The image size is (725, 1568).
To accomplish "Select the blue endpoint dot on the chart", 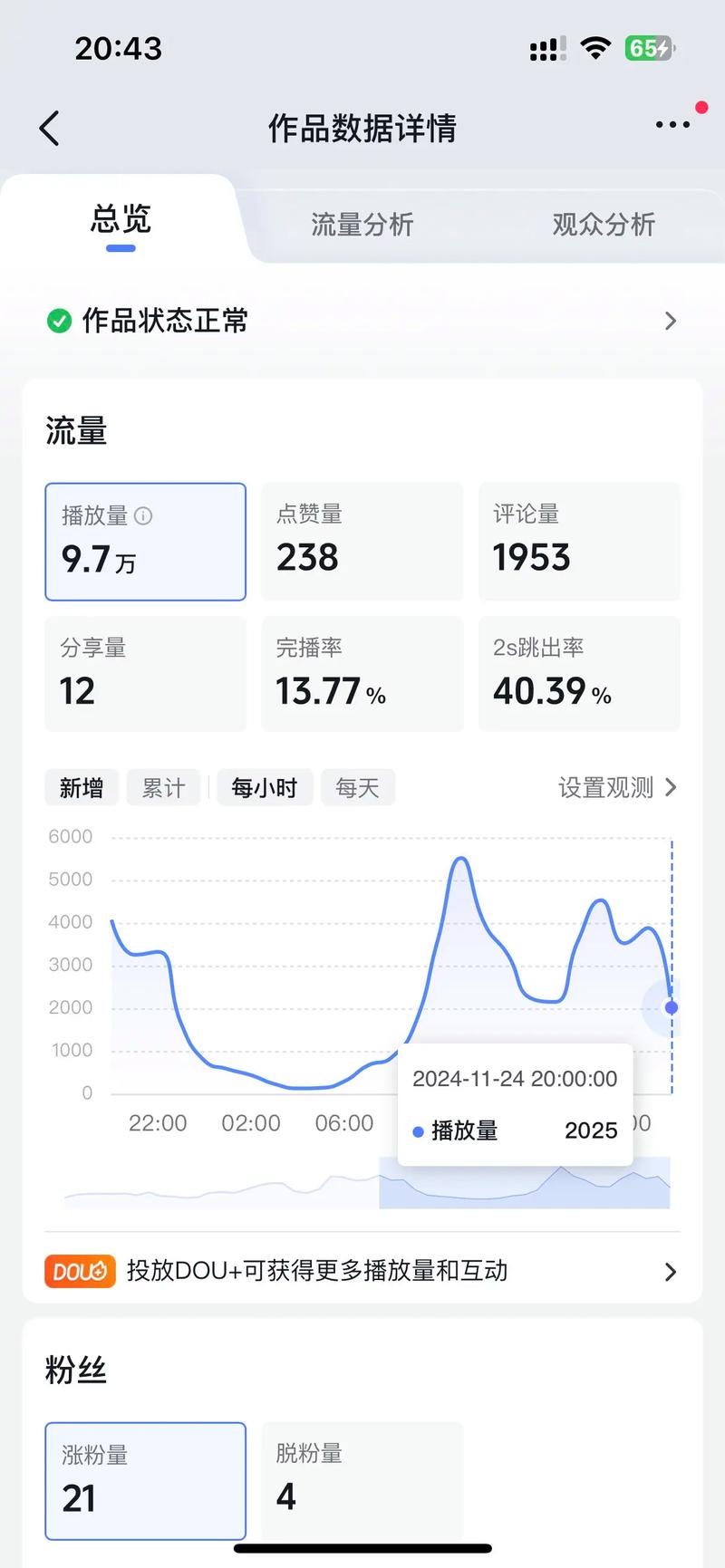I will point(670,1007).
